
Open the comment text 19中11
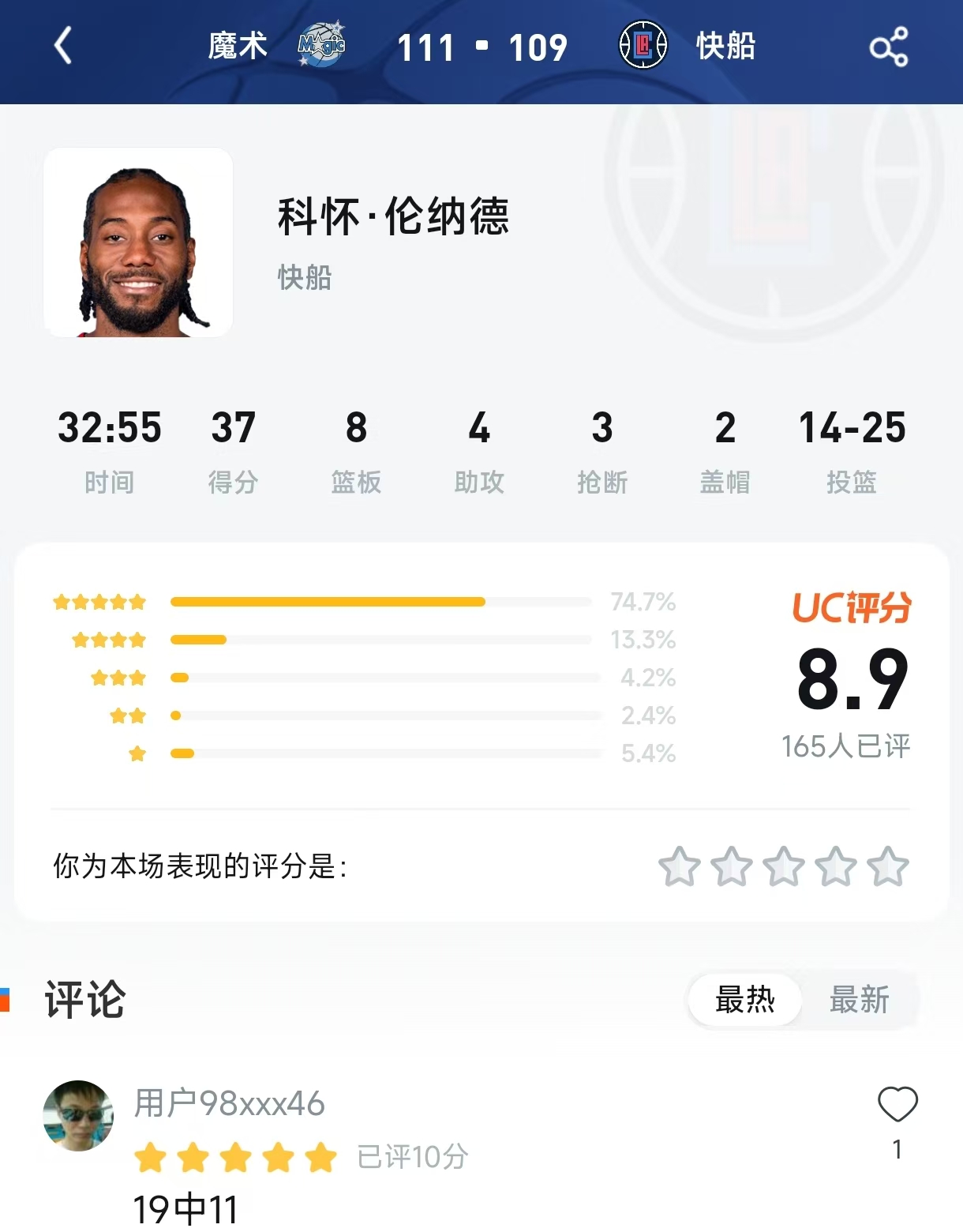[187, 1207]
